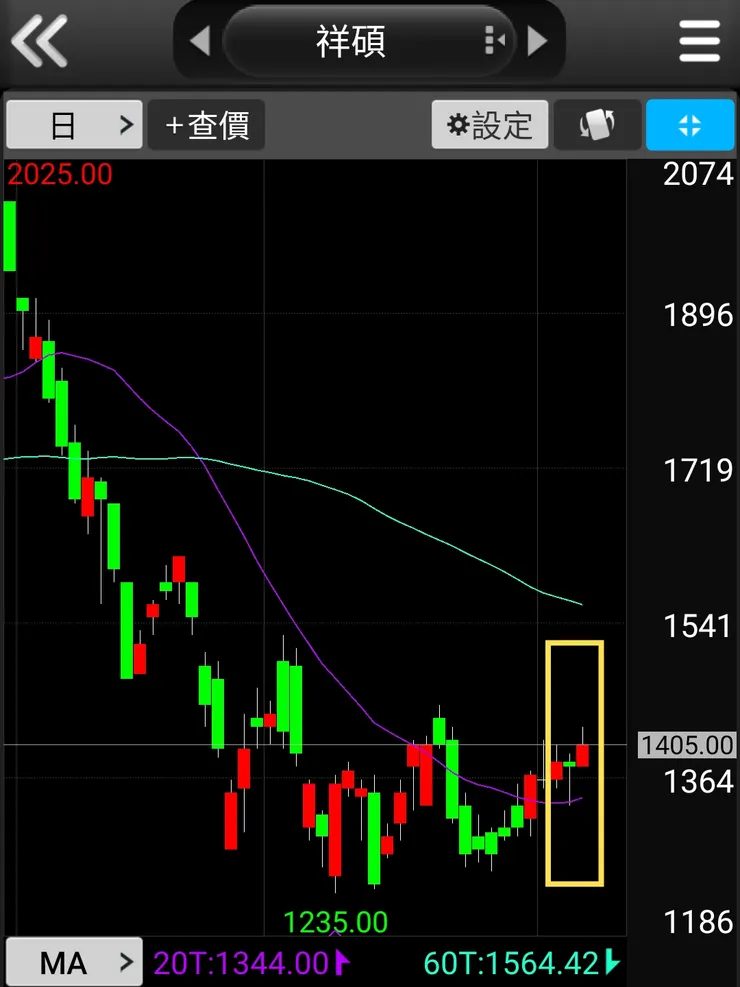Switch to the next stock with right arrow
The height and width of the screenshot is (987, 740).
pyautogui.click(x=538, y=41)
